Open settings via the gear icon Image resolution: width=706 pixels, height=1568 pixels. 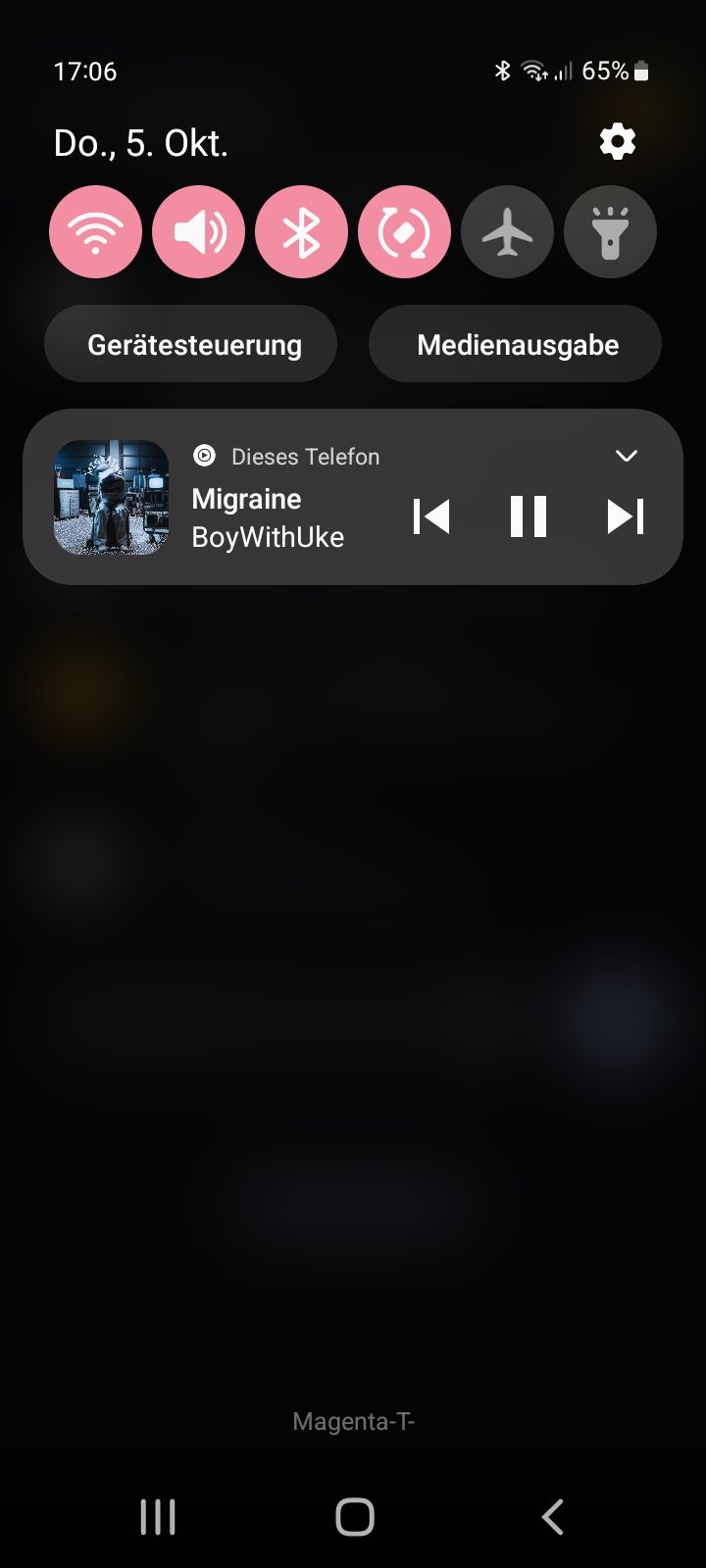click(618, 143)
